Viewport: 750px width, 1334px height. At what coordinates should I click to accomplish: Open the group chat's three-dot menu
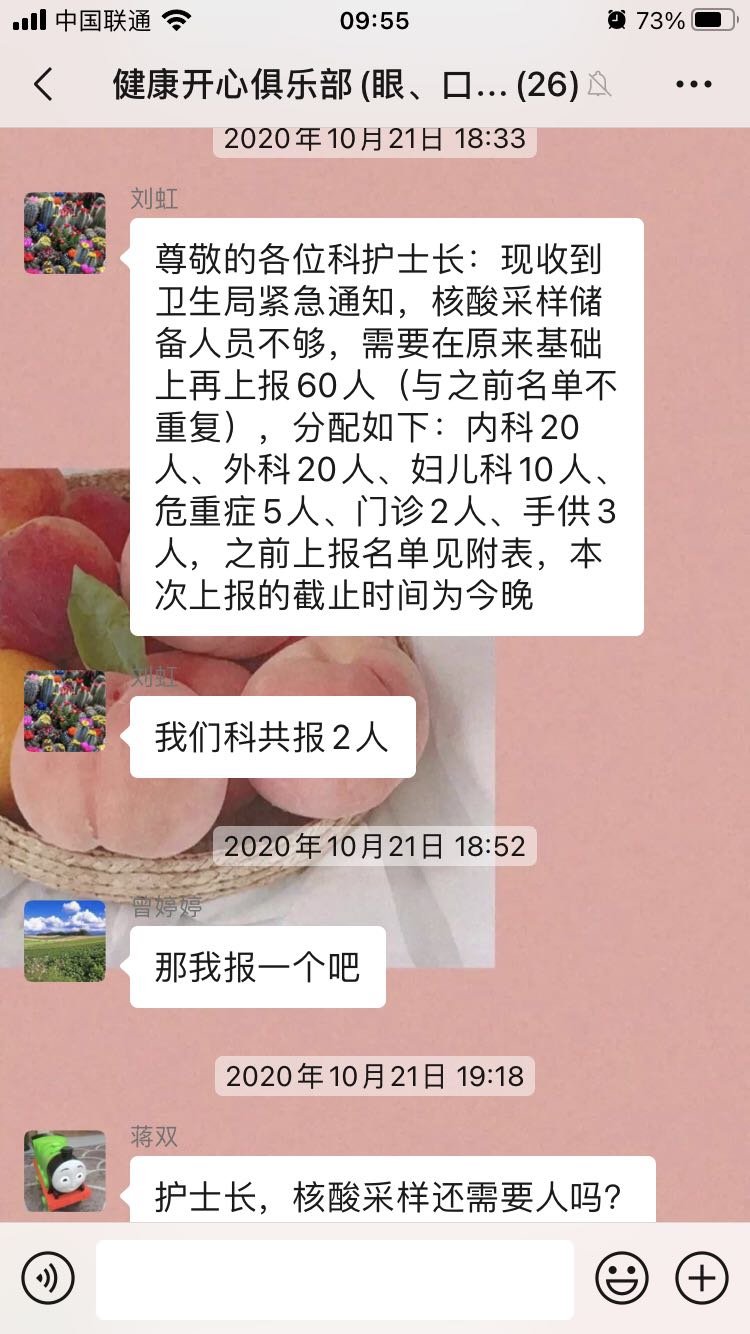tap(693, 85)
